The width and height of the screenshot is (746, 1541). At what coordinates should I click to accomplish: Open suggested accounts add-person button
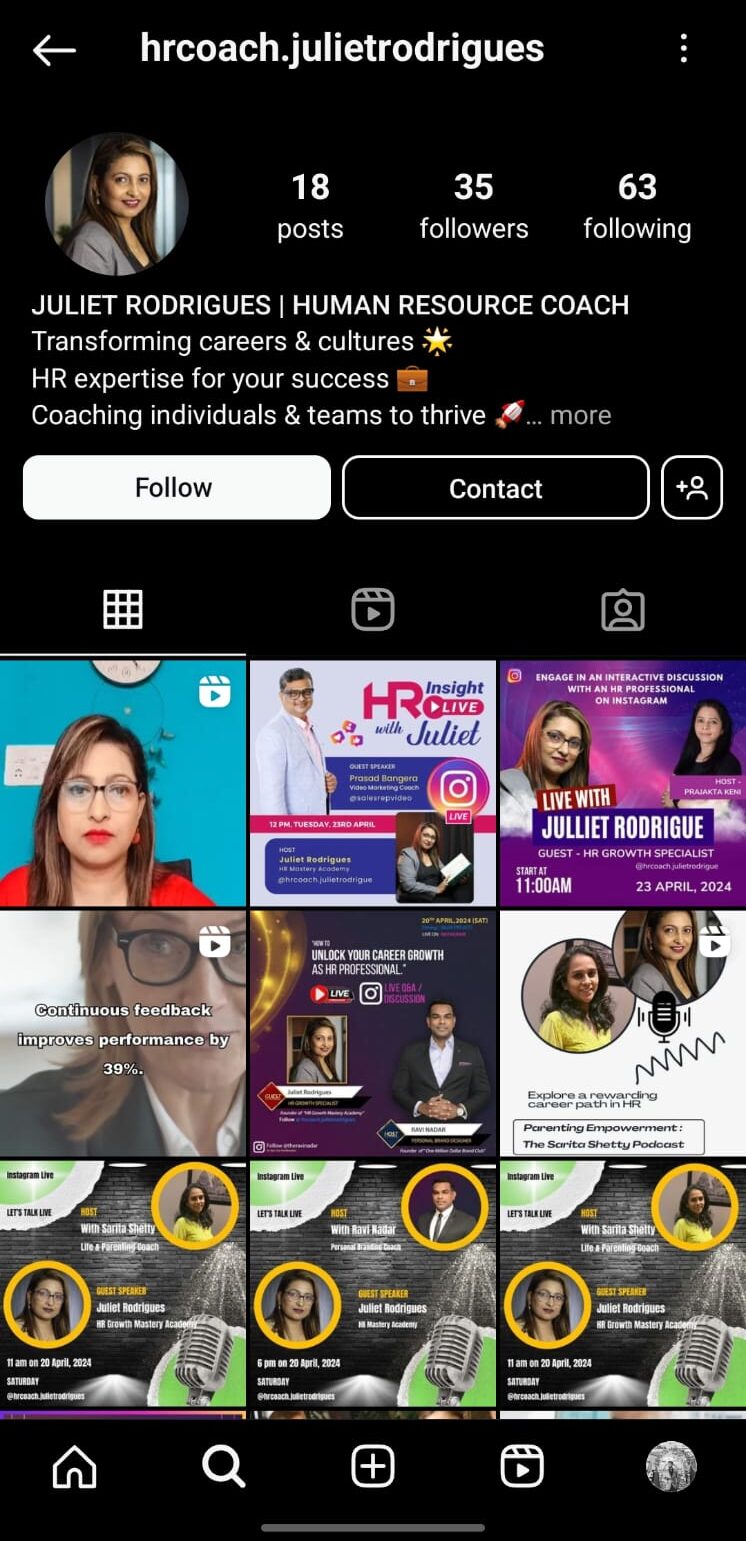692,488
